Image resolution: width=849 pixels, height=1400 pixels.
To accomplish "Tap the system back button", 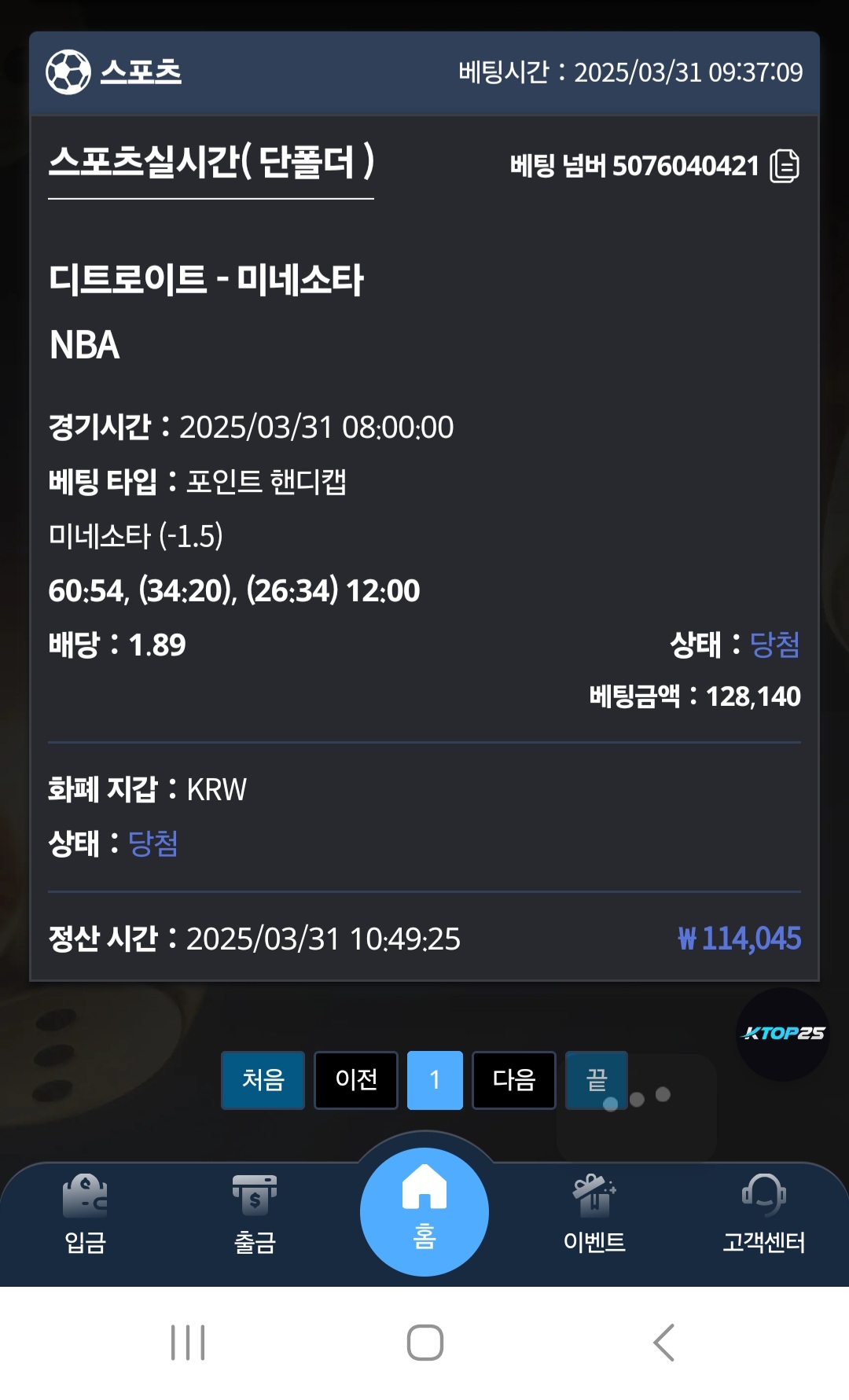I will point(664,1342).
